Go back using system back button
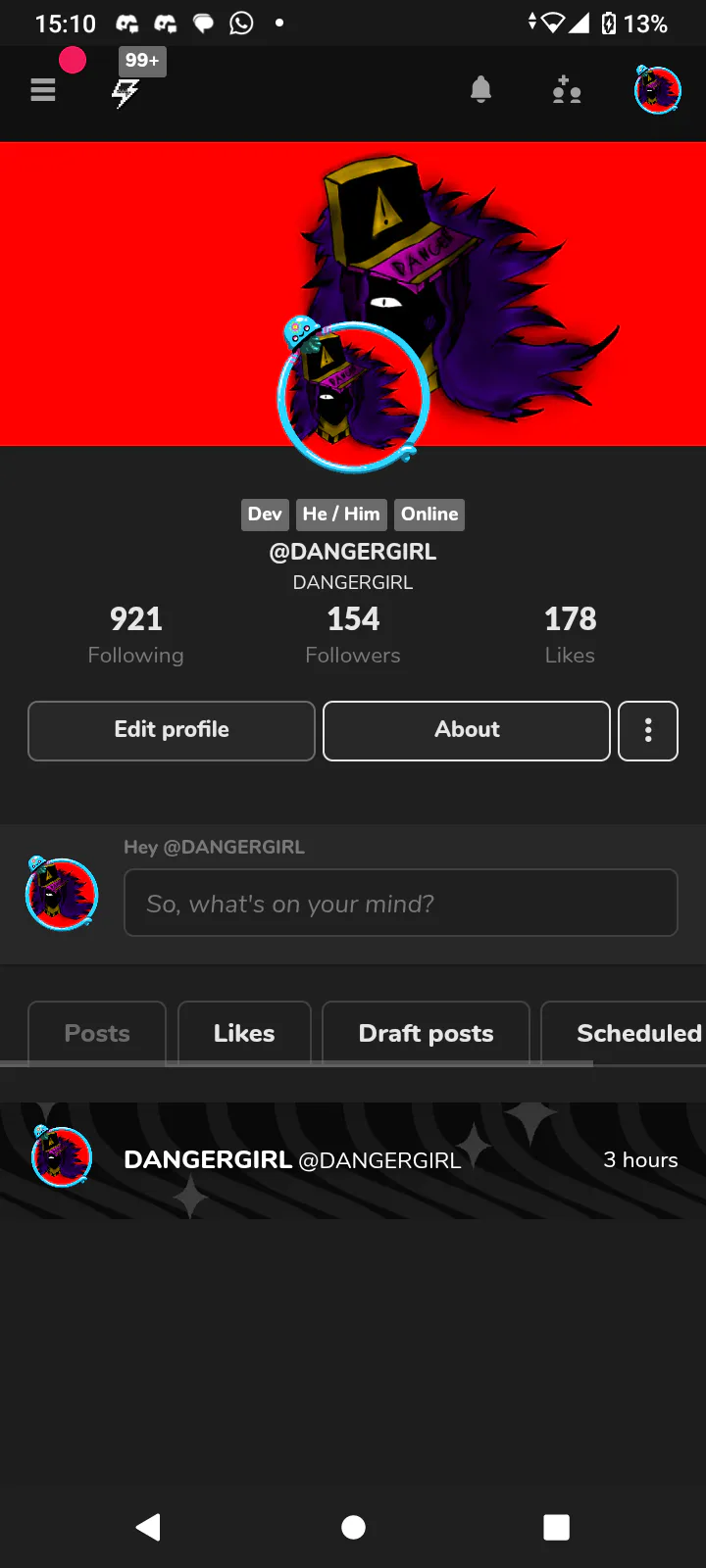This screenshot has height=1568, width=706. (148, 1526)
